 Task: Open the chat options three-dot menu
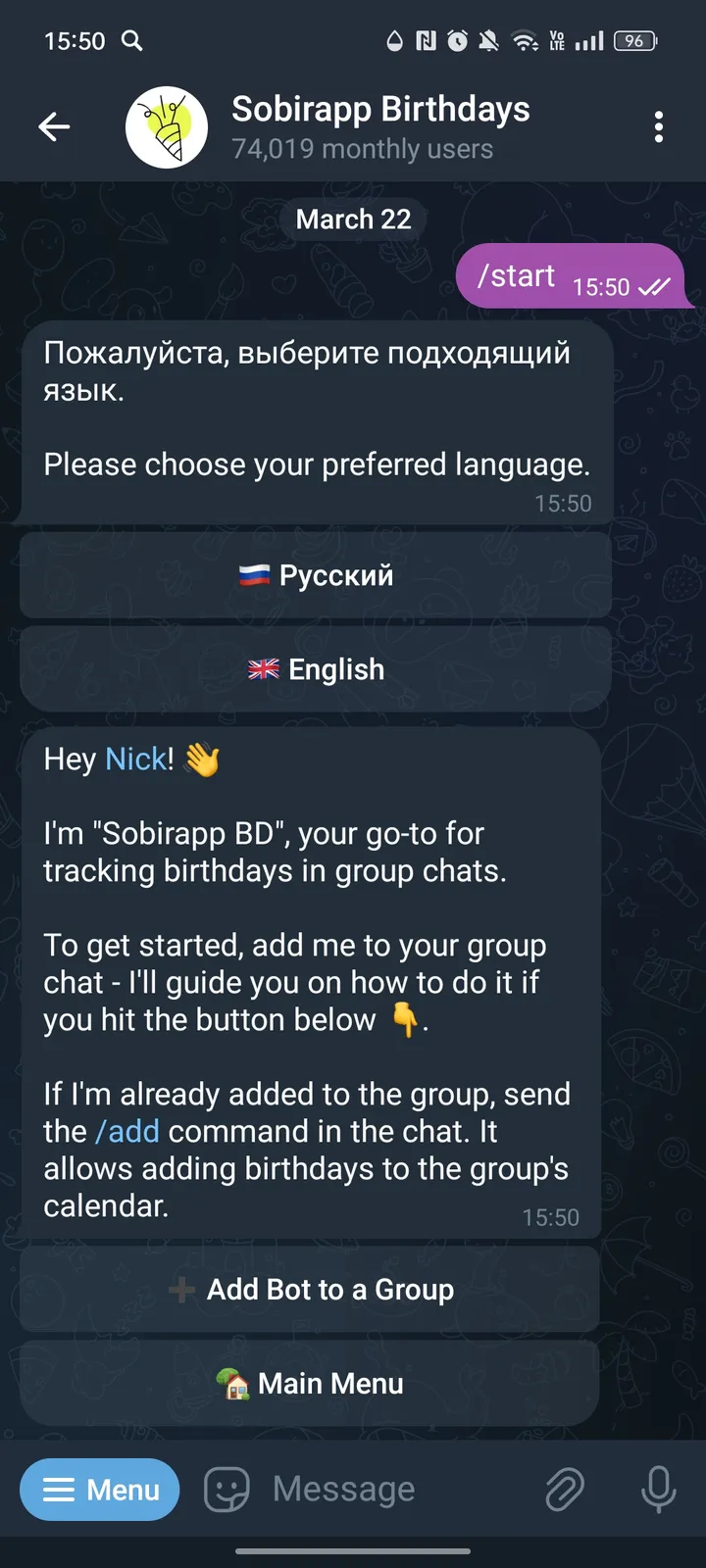[659, 127]
